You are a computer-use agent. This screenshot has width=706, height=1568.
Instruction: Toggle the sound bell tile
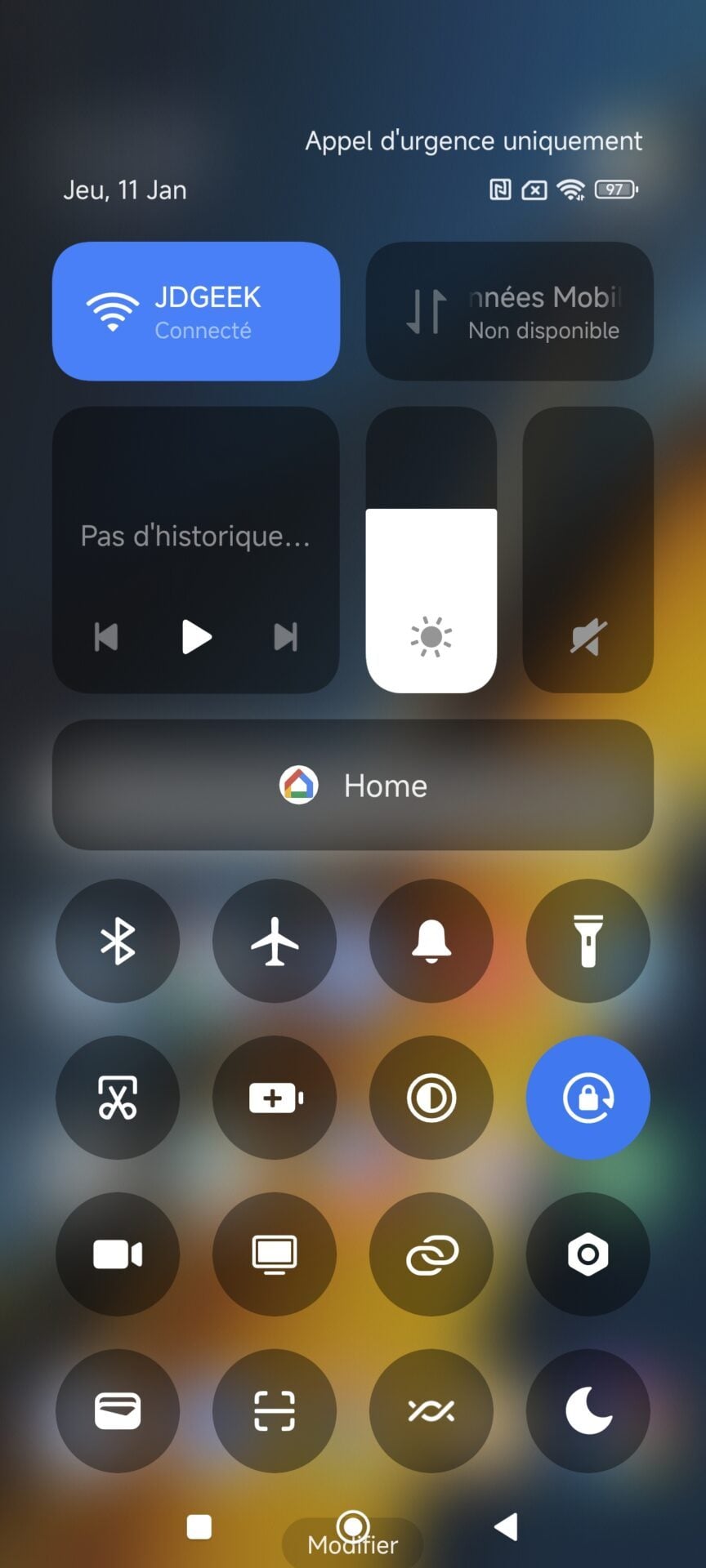point(431,941)
